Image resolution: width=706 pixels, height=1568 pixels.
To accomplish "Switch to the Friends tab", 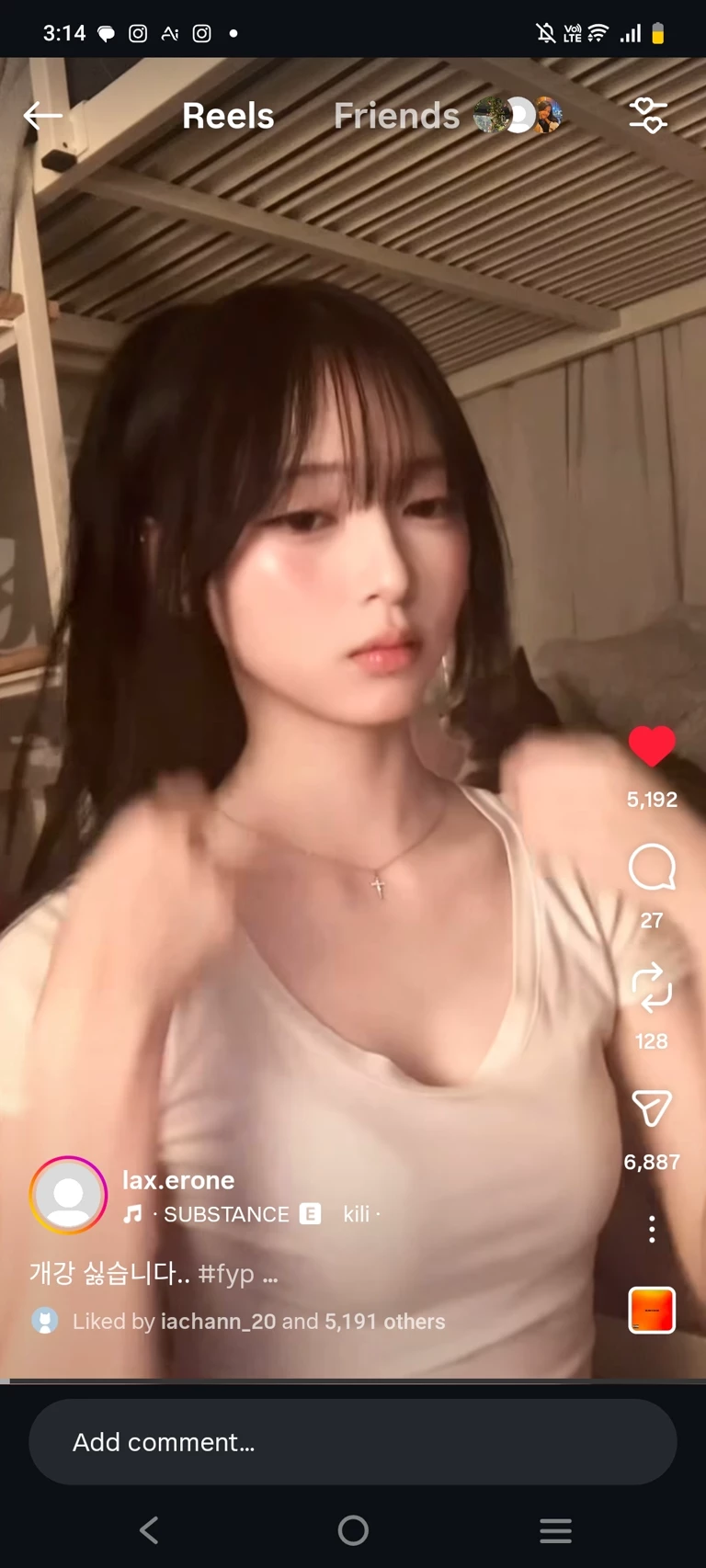I will 397,116.
